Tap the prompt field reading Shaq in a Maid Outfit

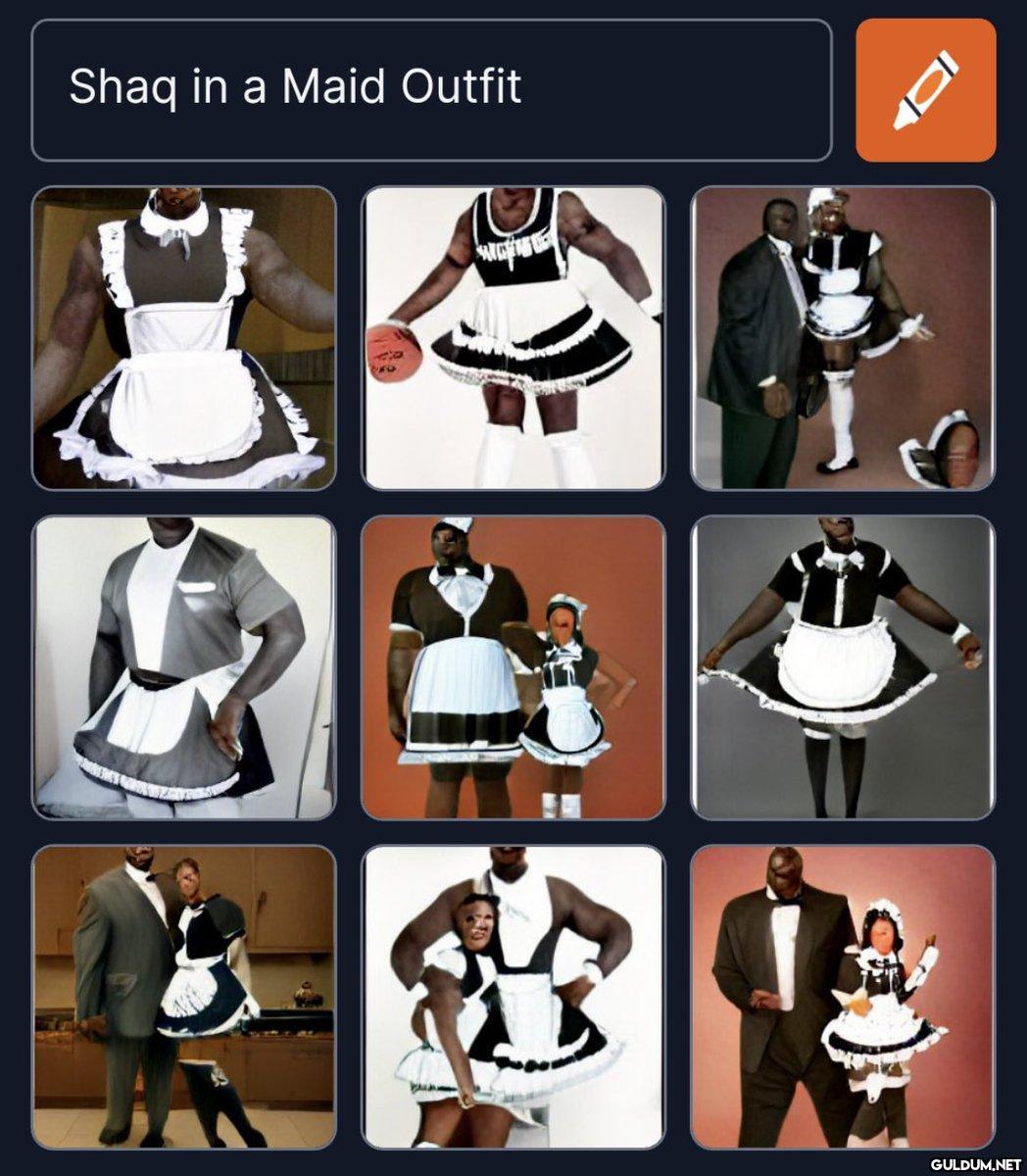point(431,89)
